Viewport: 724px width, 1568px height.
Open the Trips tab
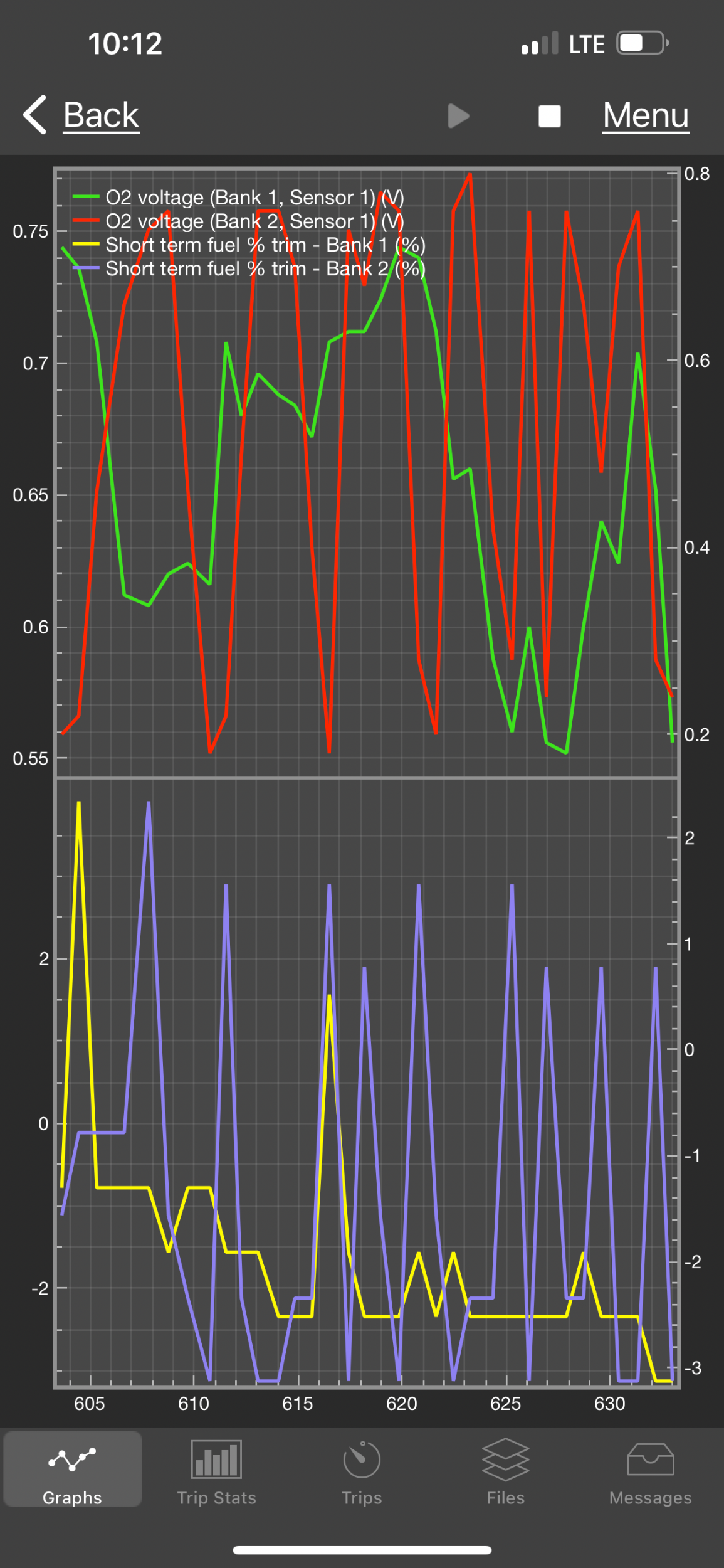(x=362, y=1470)
